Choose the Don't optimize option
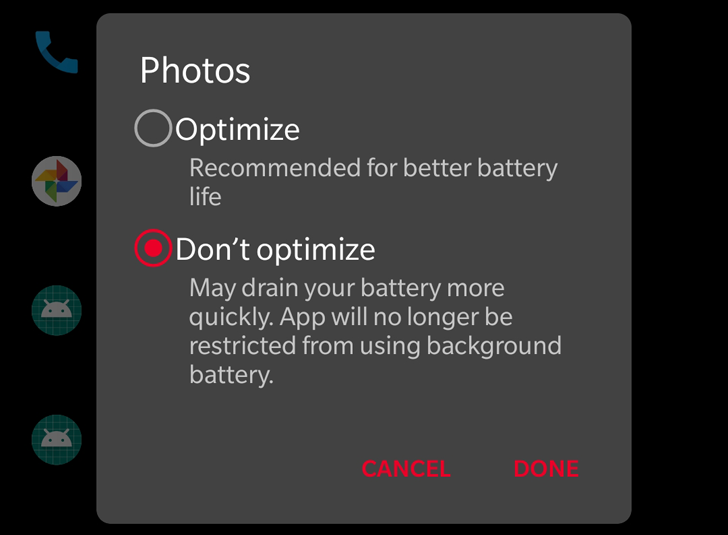Image resolution: width=728 pixels, height=535 pixels. click(x=153, y=249)
